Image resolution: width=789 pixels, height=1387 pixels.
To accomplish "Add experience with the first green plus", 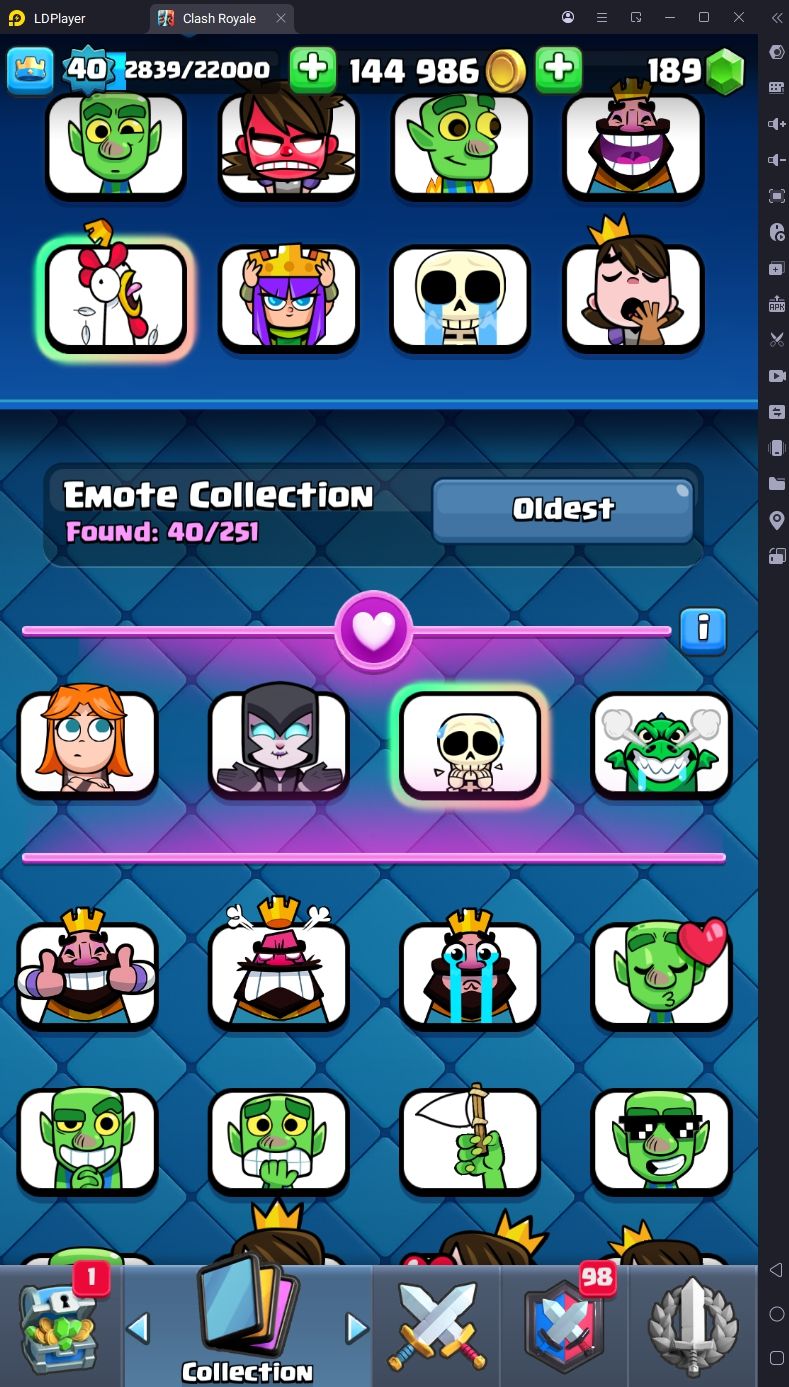I will (313, 69).
